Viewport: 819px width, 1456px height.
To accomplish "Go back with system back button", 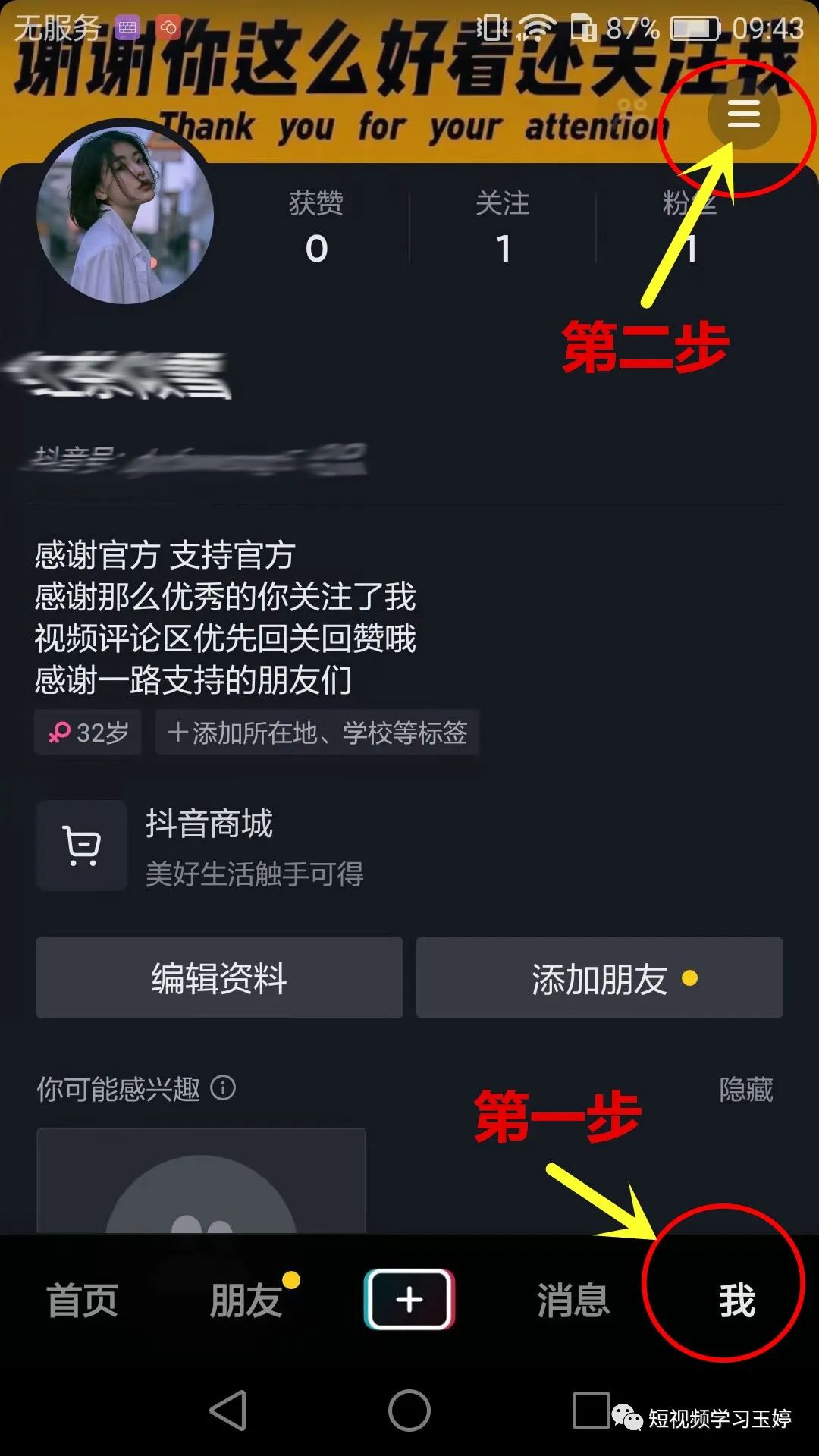I will coord(227,1410).
